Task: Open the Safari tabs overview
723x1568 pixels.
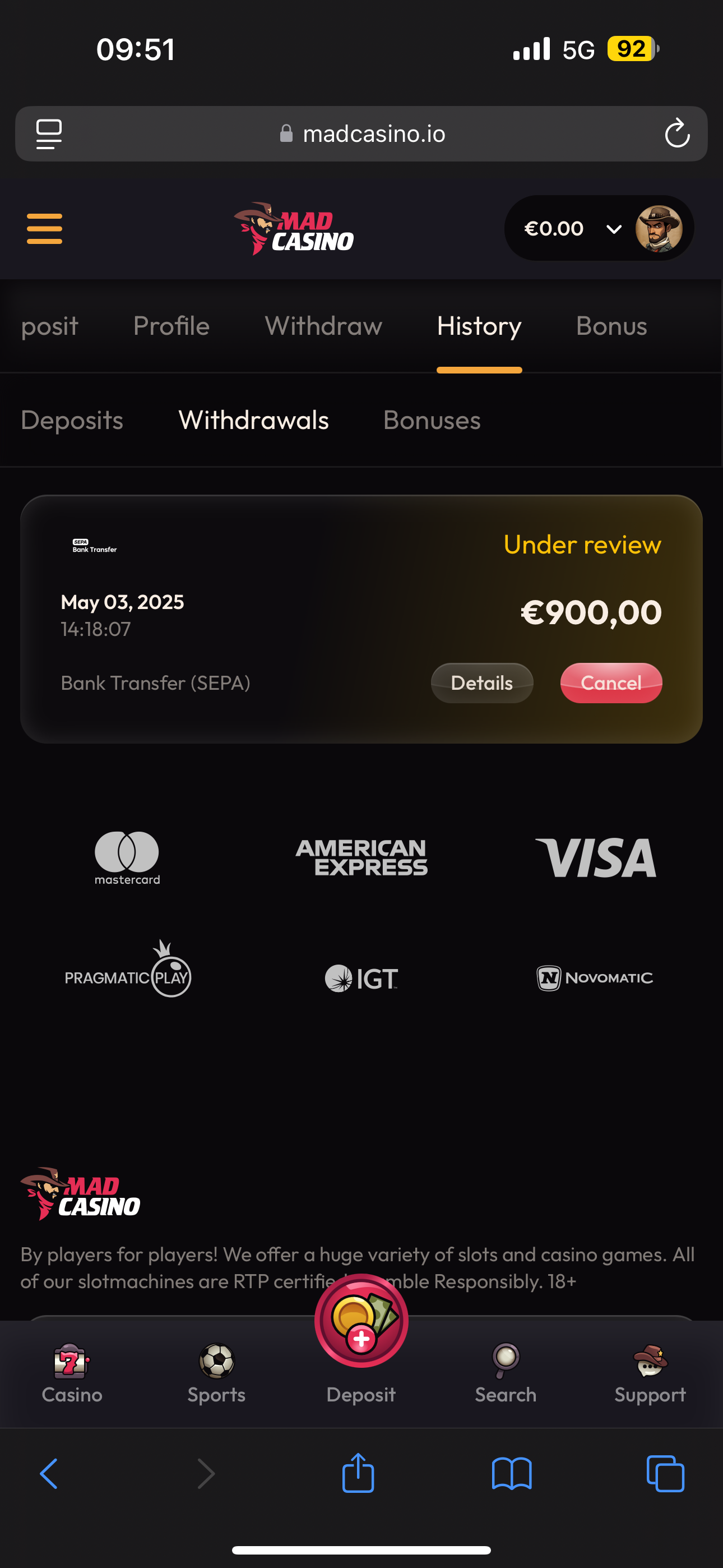Action: pyautogui.click(x=665, y=1474)
